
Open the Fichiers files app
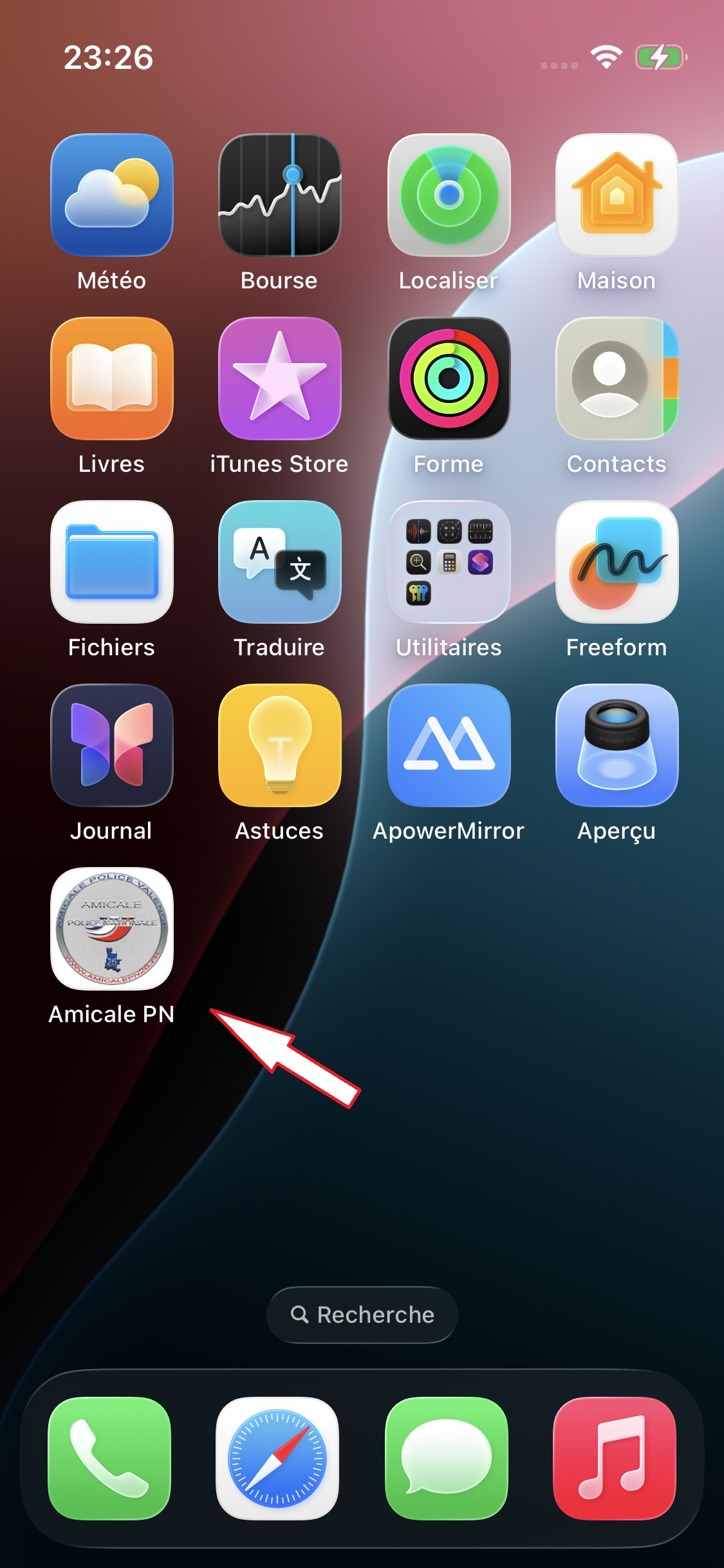pyautogui.click(x=111, y=561)
